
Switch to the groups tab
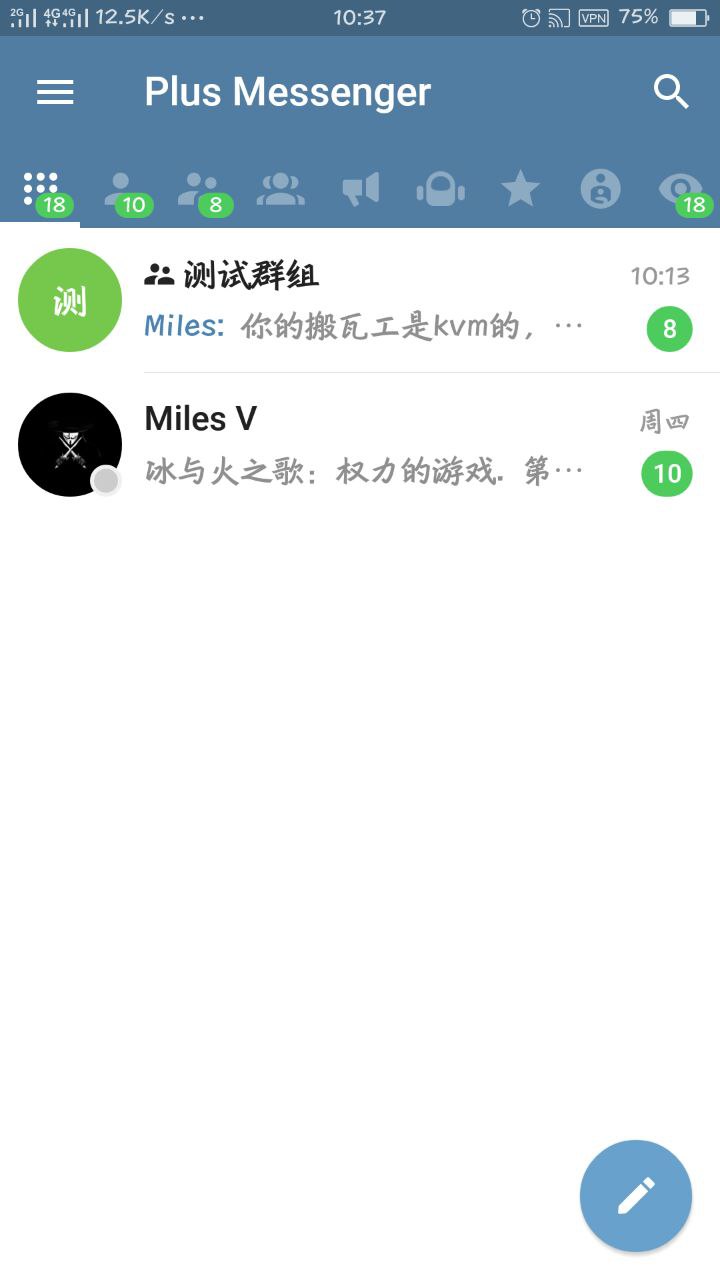click(x=201, y=189)
